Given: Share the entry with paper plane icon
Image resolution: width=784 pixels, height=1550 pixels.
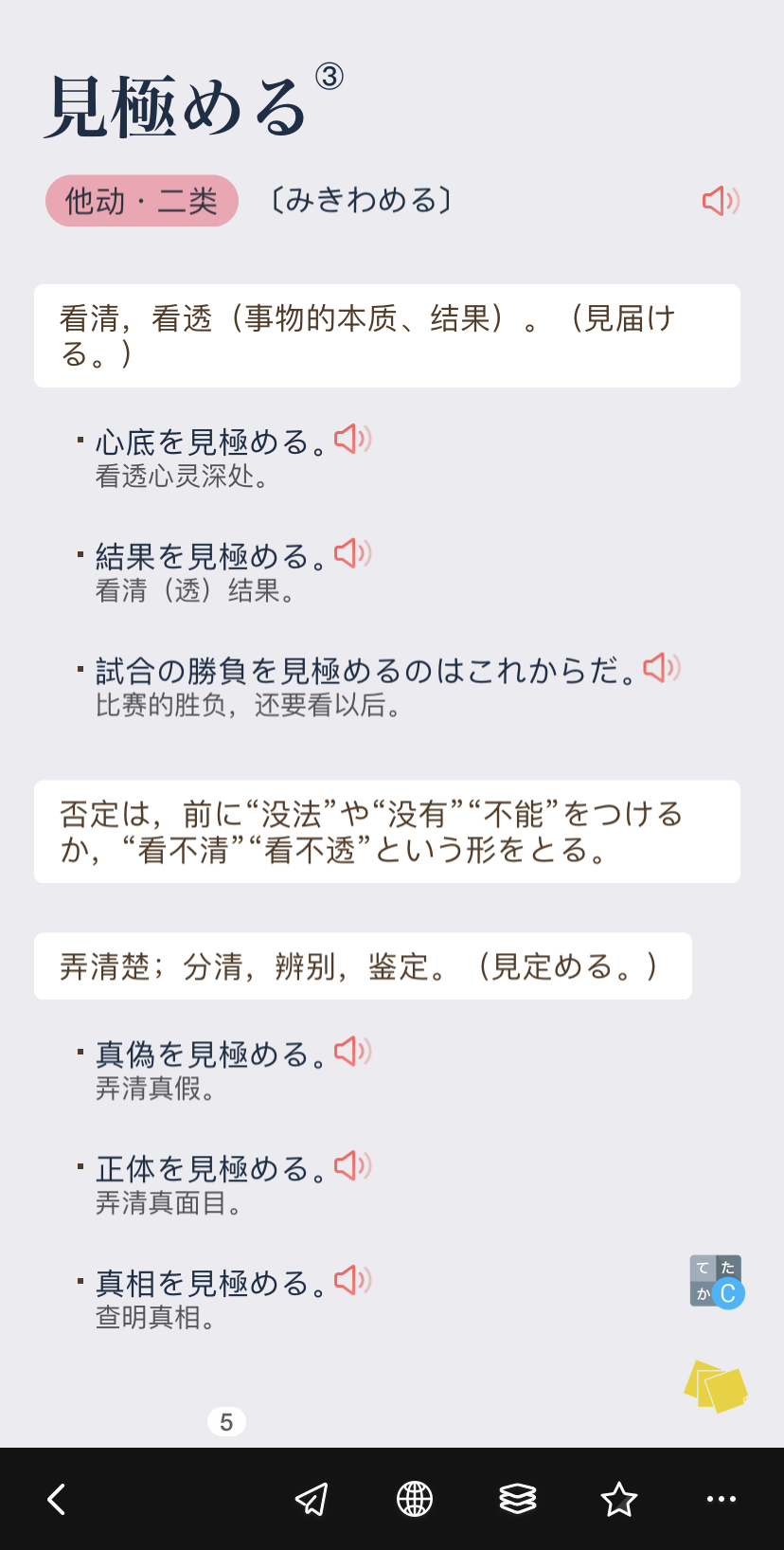Looking at the screenshot, I should click(311, 1499).
